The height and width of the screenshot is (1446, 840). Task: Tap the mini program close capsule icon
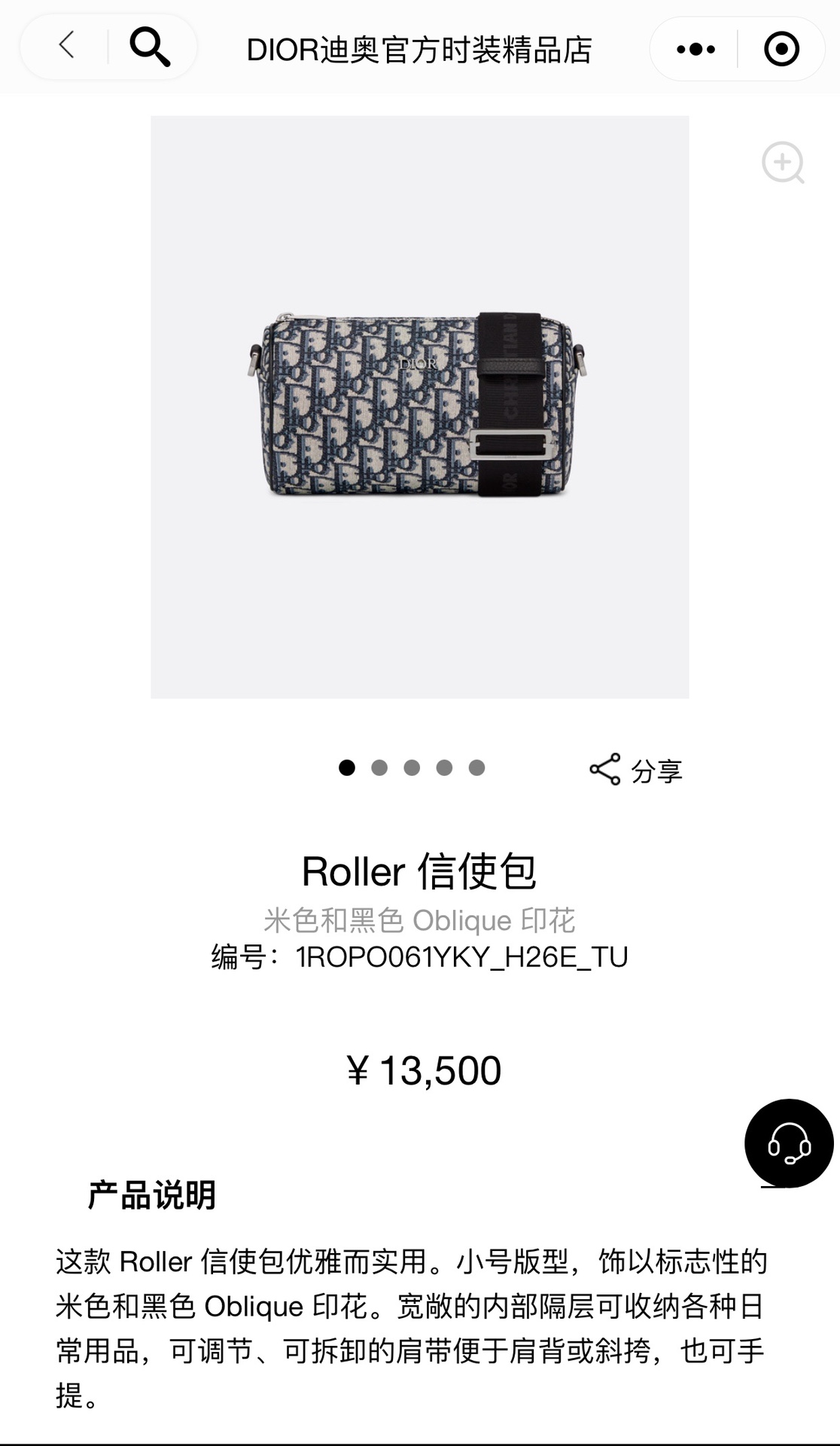(783, 47)
